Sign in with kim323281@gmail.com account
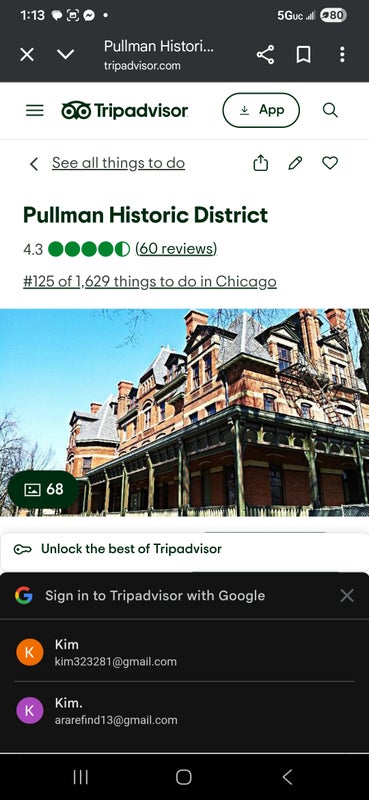This screenshot has height=800, width=369. [184, 653]
